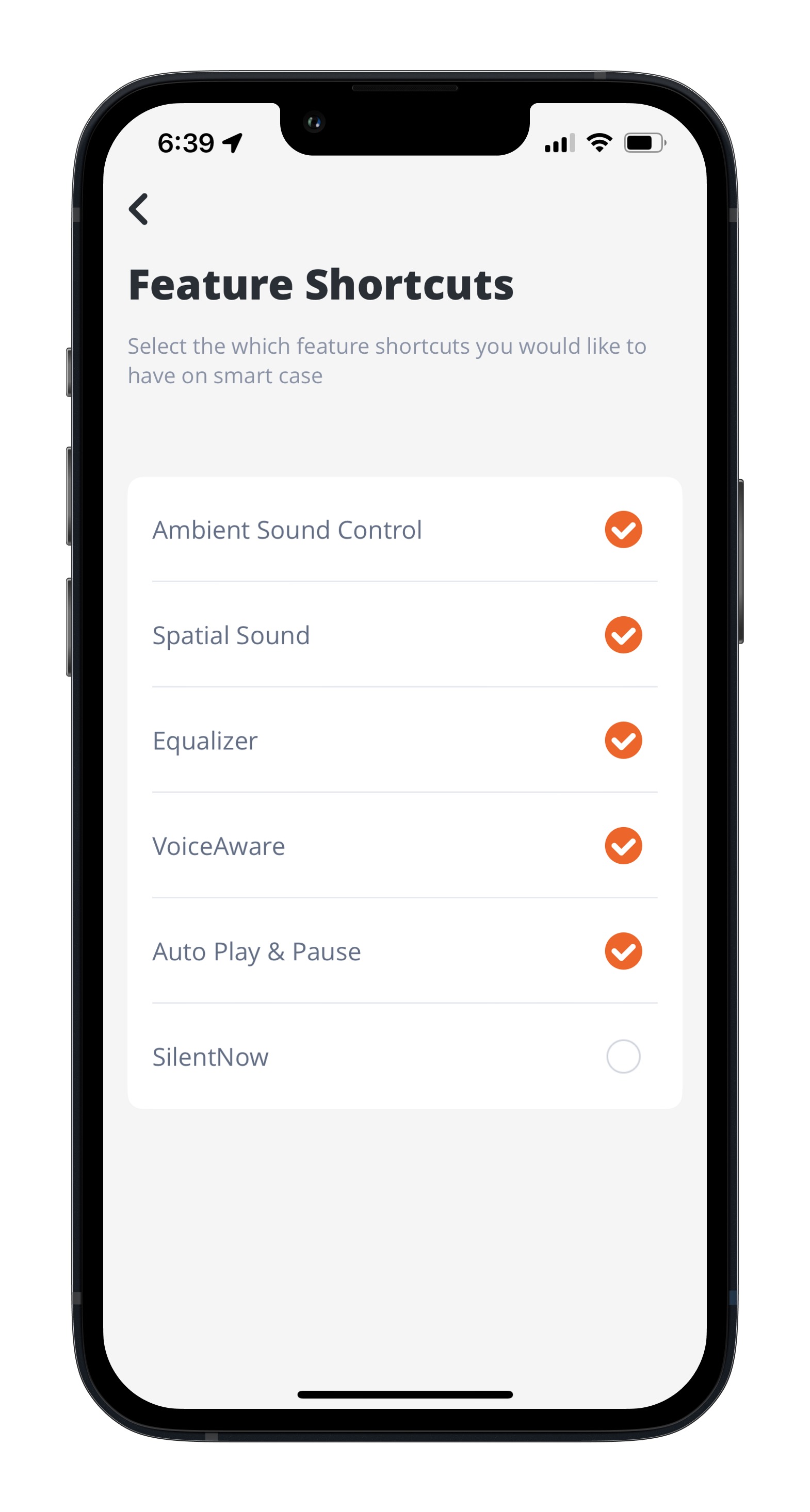Remove Auto Play & Pause shortcut

tap(623, 951)
